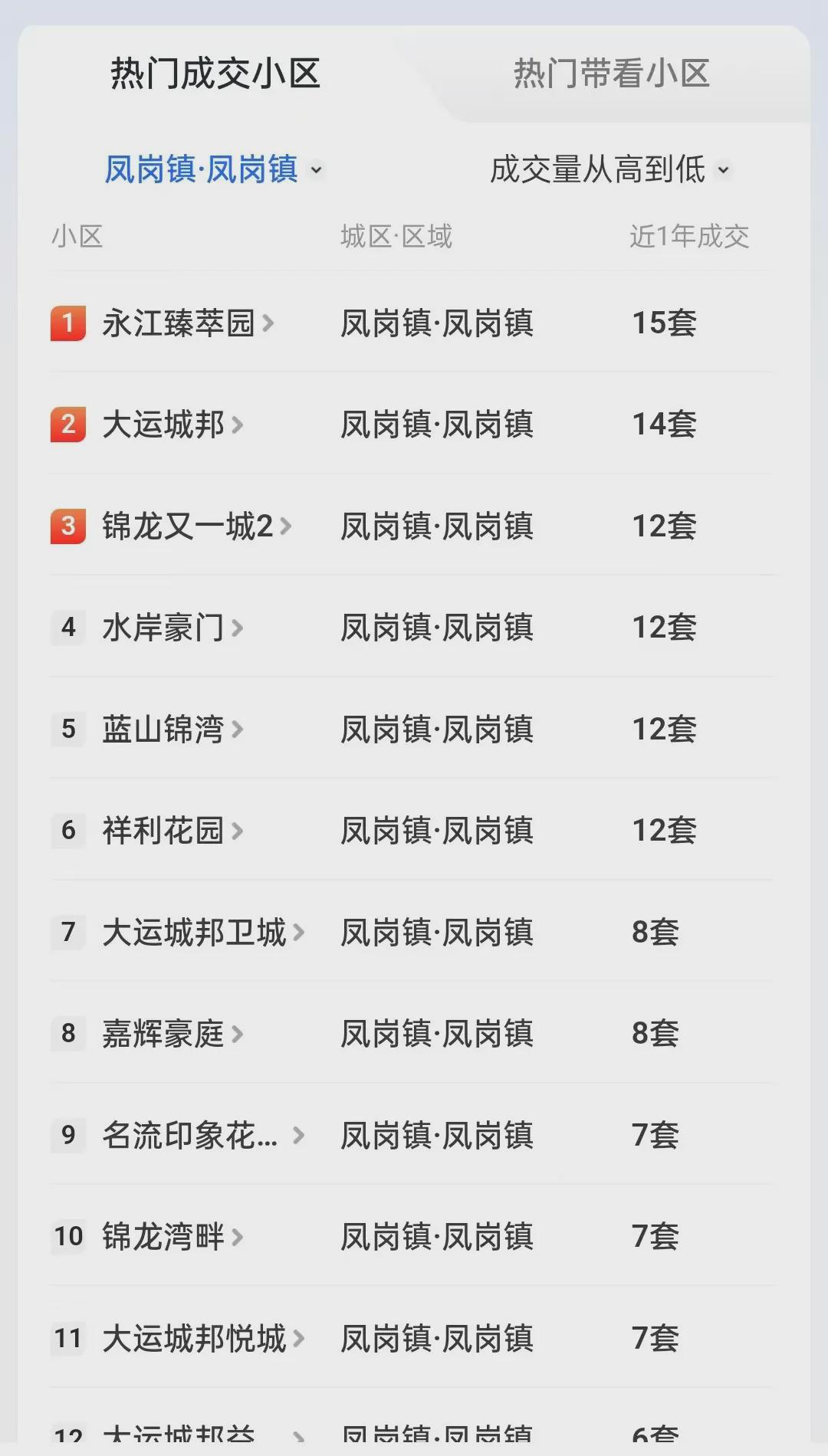Viewport: 828px width, 1456px height.
Task: Open the 成交量从高到低 sort dropdown
Action: [610, 169]
